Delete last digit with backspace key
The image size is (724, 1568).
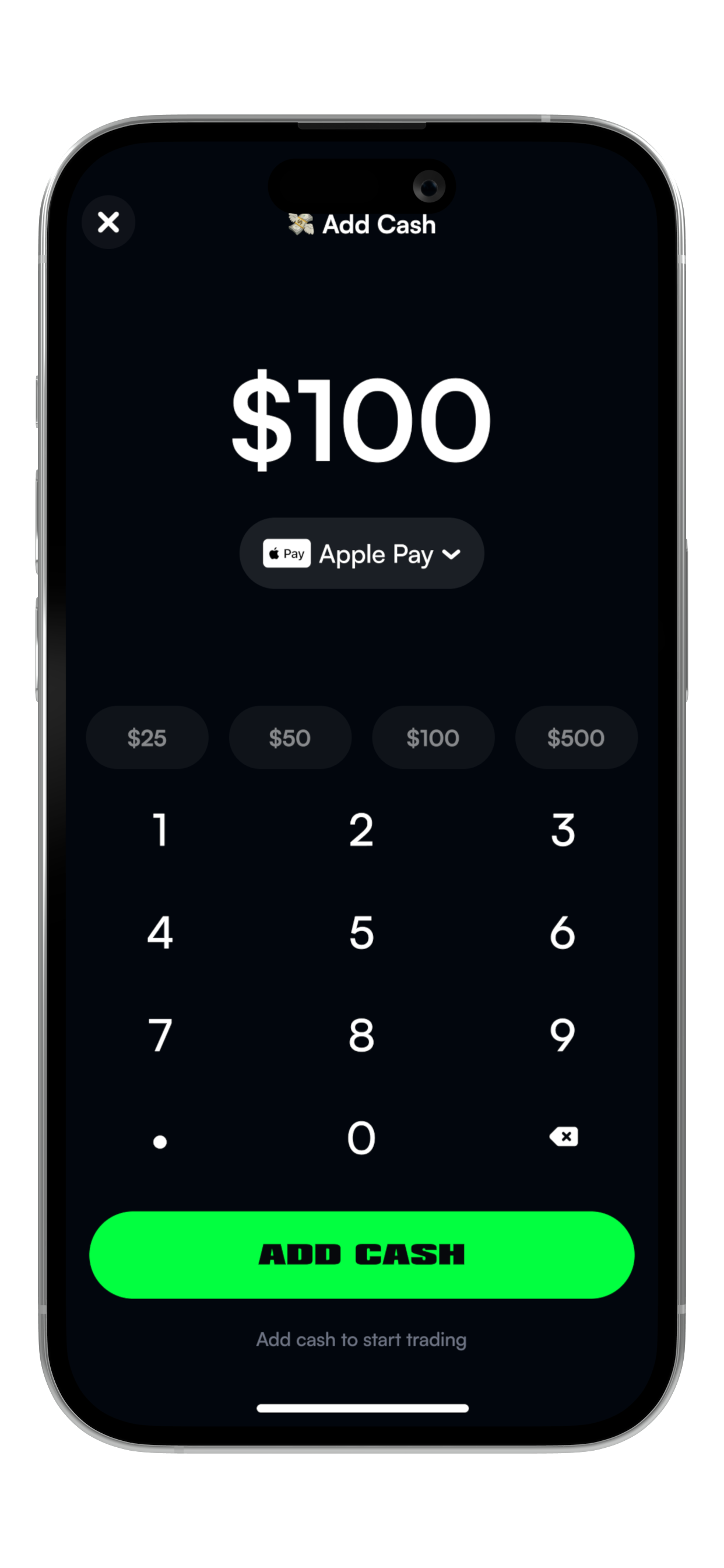click(563, 1136)
